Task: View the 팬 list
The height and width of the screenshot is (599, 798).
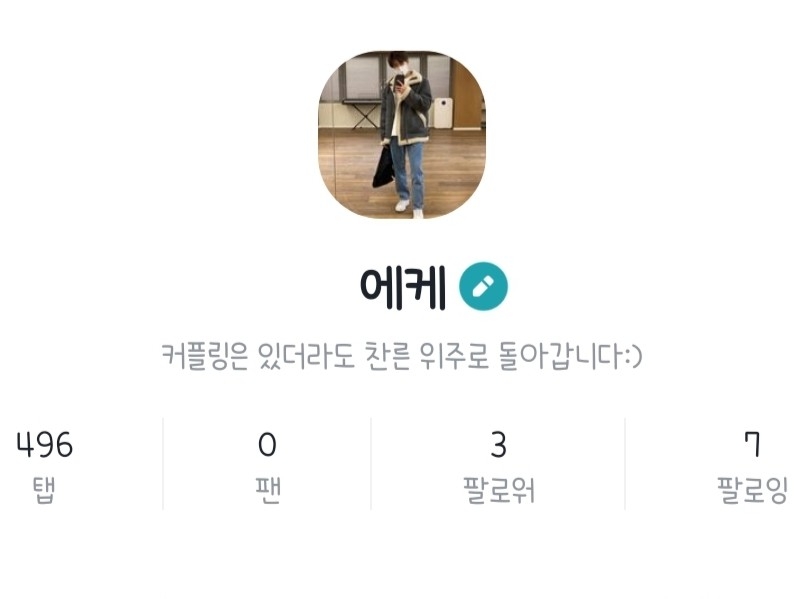Action: pos(267,466)
